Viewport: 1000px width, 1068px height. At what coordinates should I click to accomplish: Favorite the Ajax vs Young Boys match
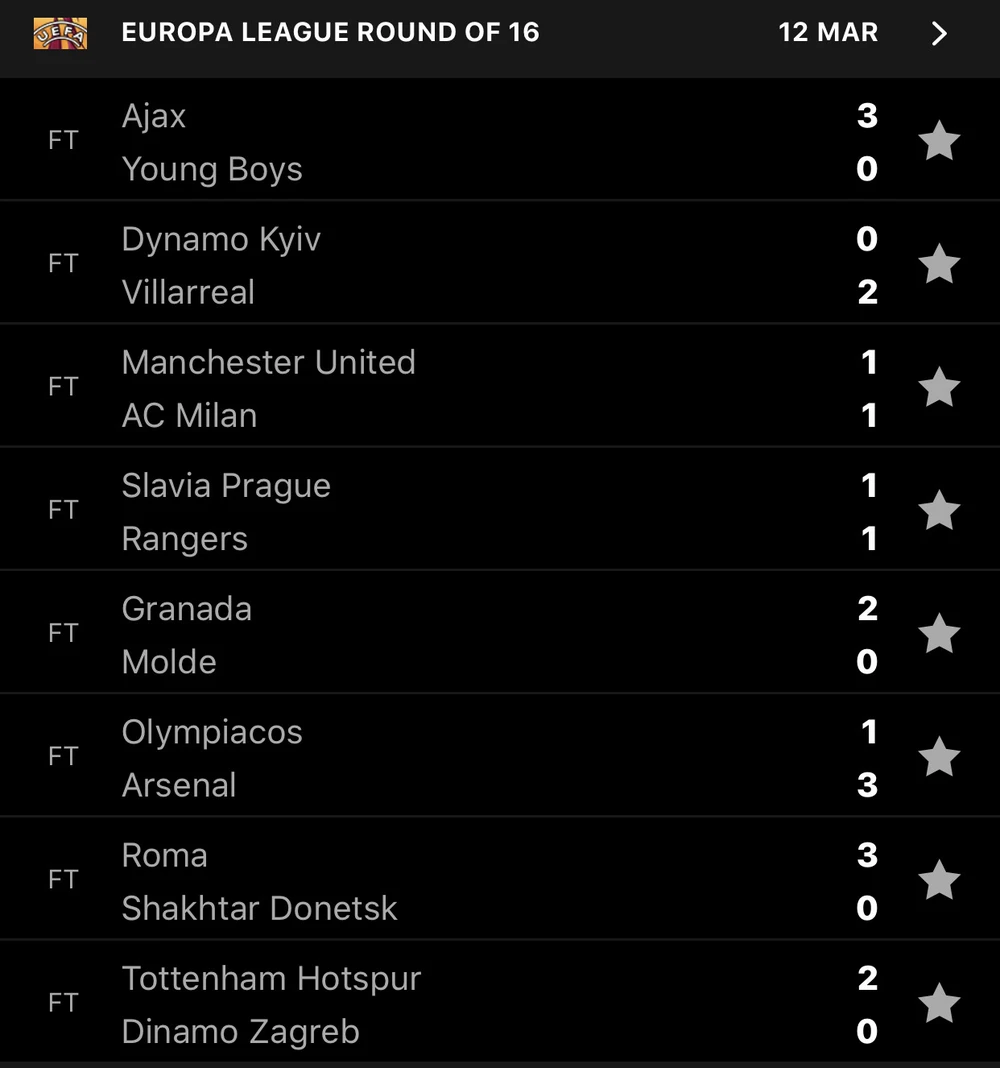coord(939,141)
